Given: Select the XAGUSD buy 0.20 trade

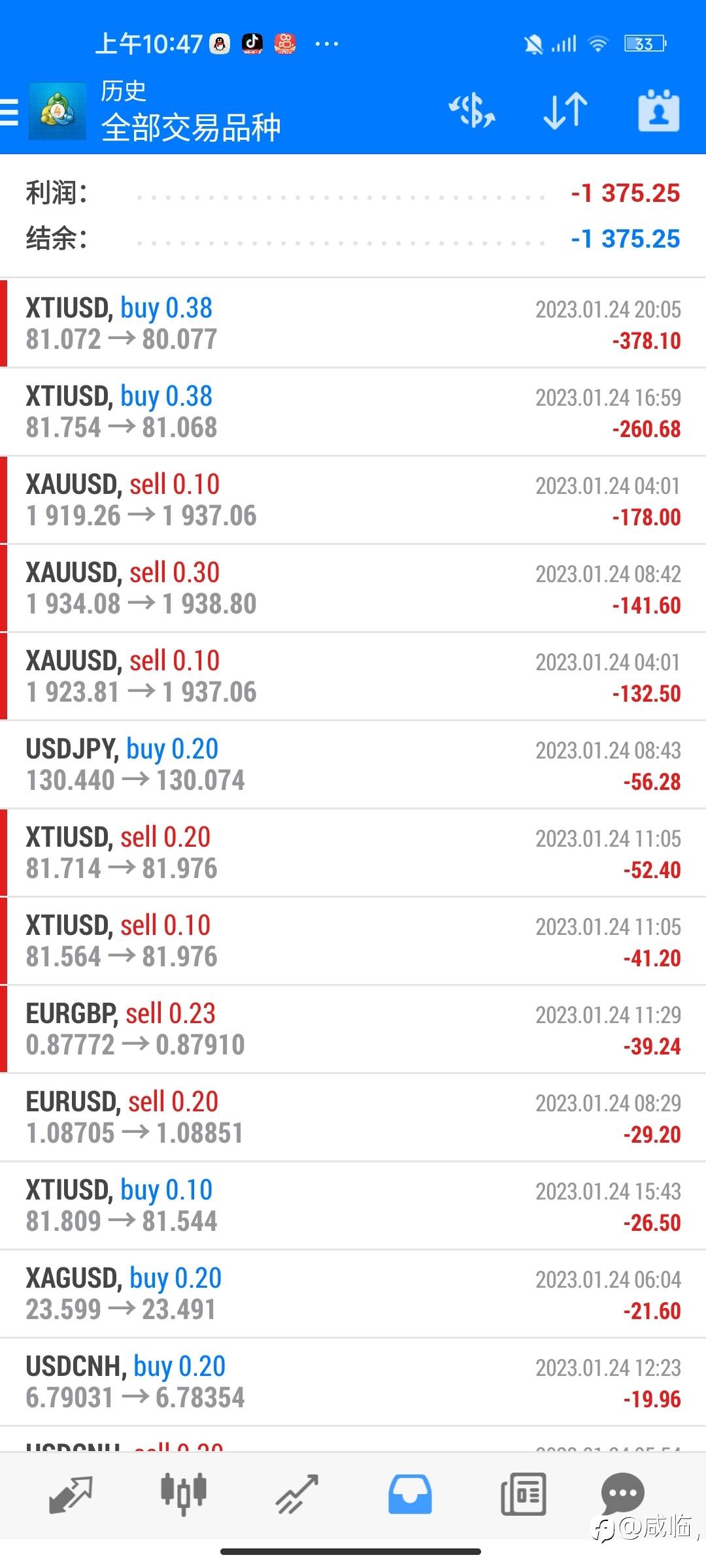Looking at the screenshot, I should (353, 1294).
